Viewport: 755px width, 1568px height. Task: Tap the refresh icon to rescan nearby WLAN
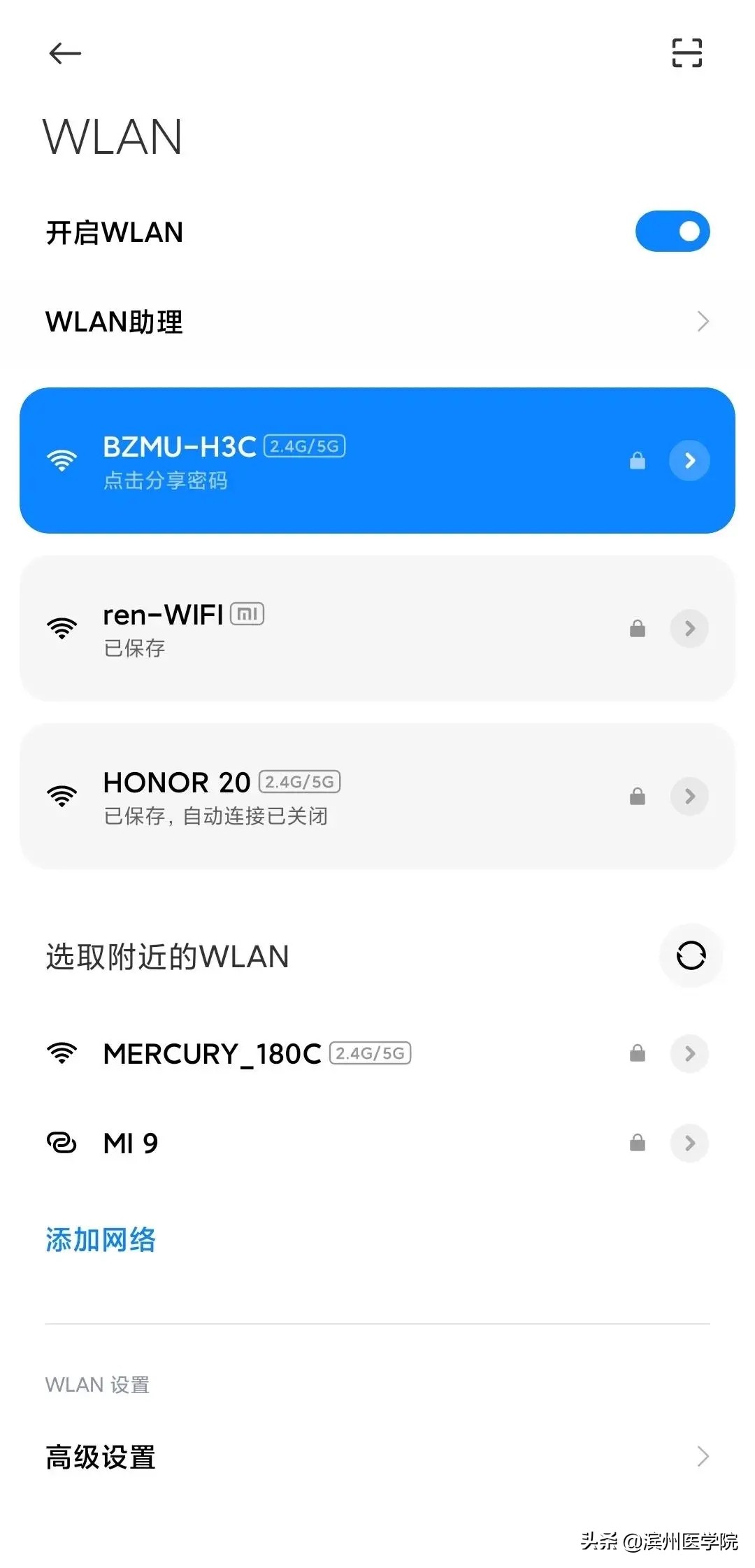(x=691, y=956)
